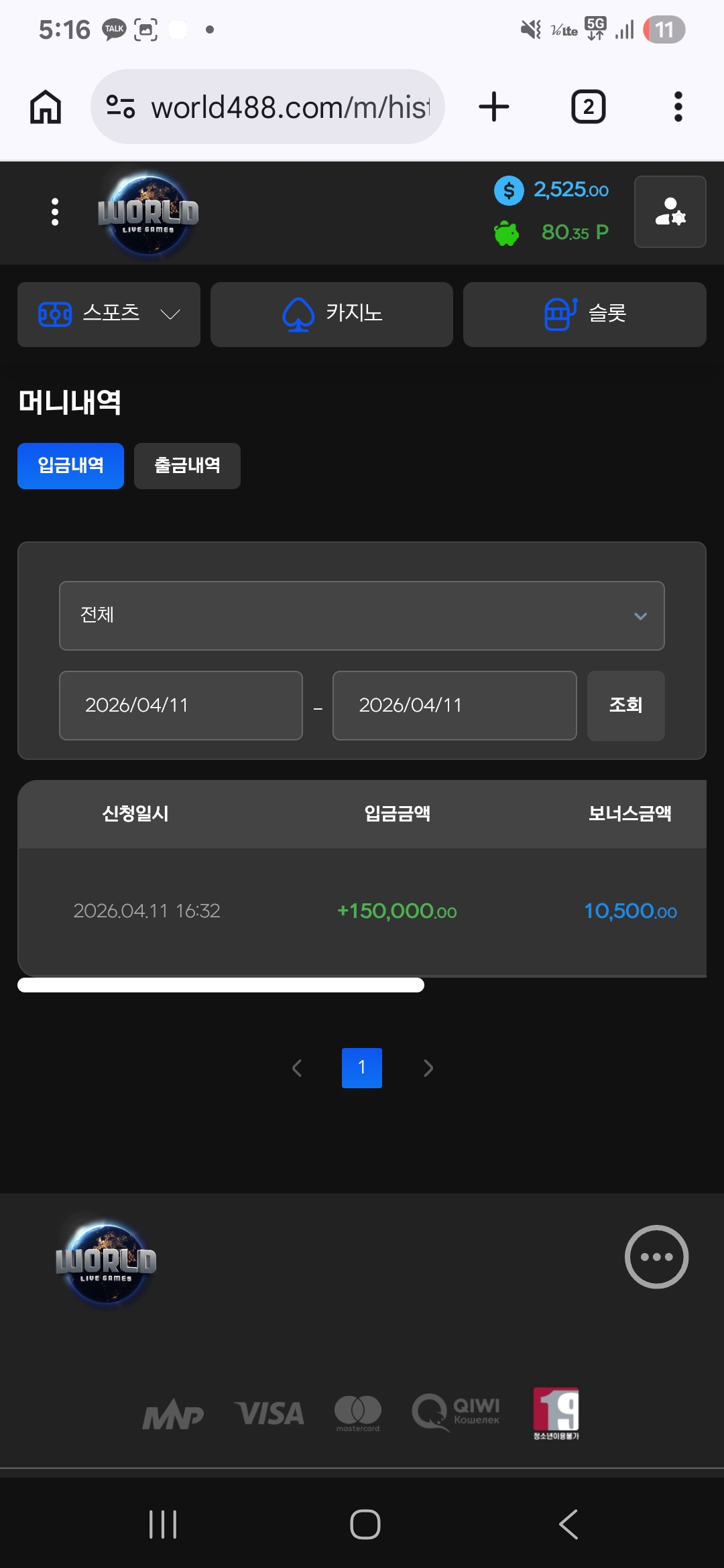Select page 1 in pagination
The width and height of the screenshot is (724, 1568).
(361, 1067)
